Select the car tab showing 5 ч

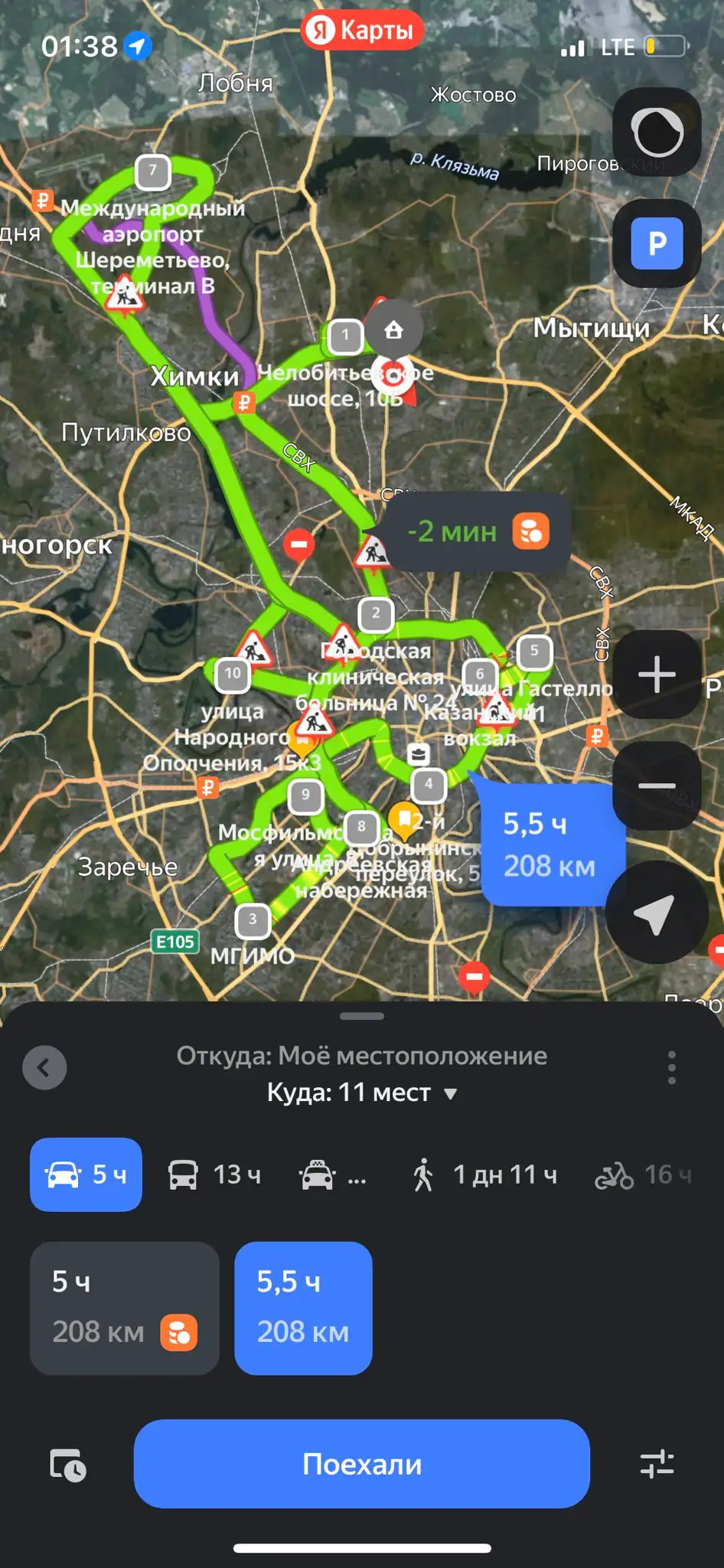tap(86, 1174)
